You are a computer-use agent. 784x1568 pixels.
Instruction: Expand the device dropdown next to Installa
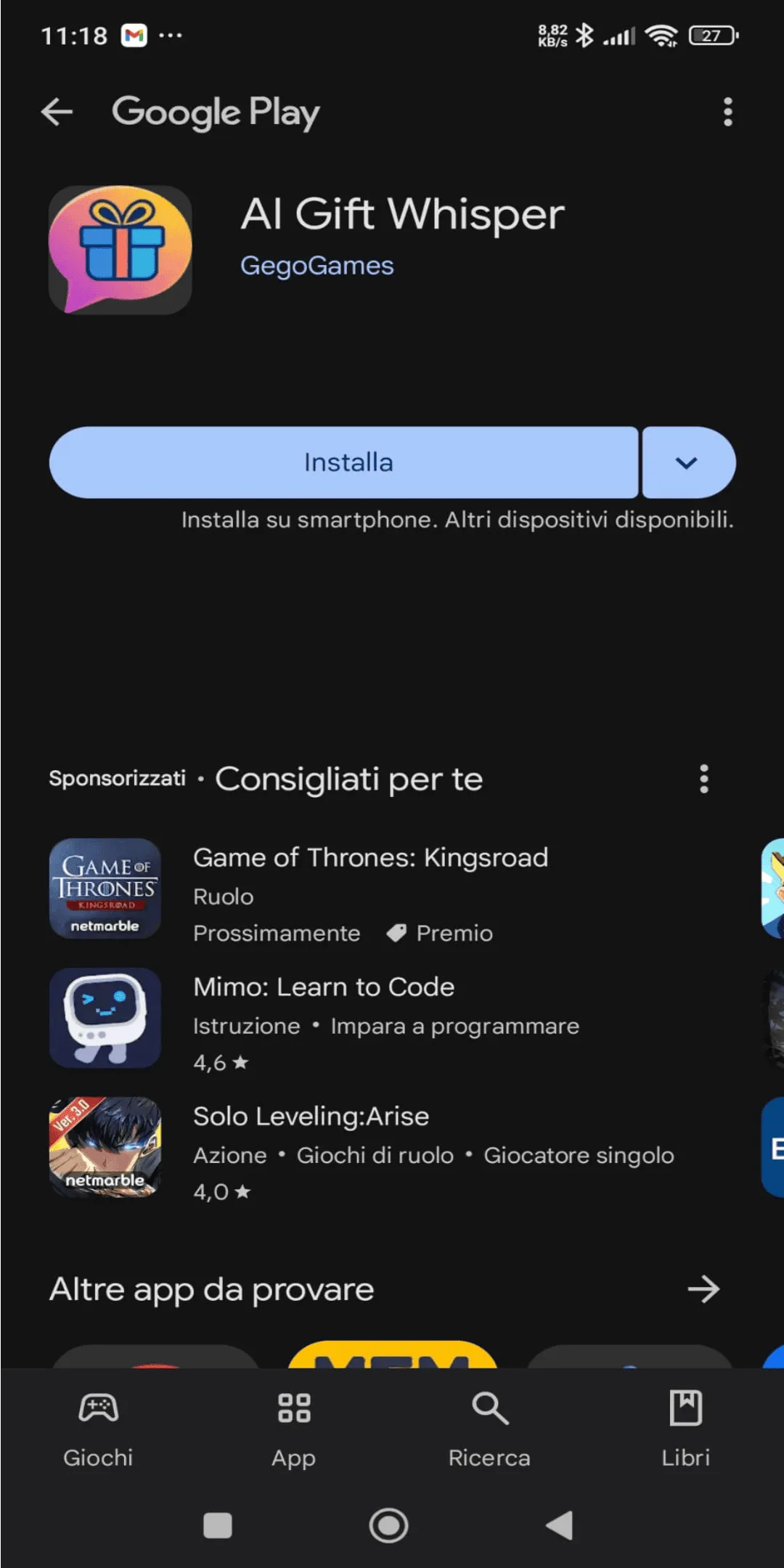point(687,462)
